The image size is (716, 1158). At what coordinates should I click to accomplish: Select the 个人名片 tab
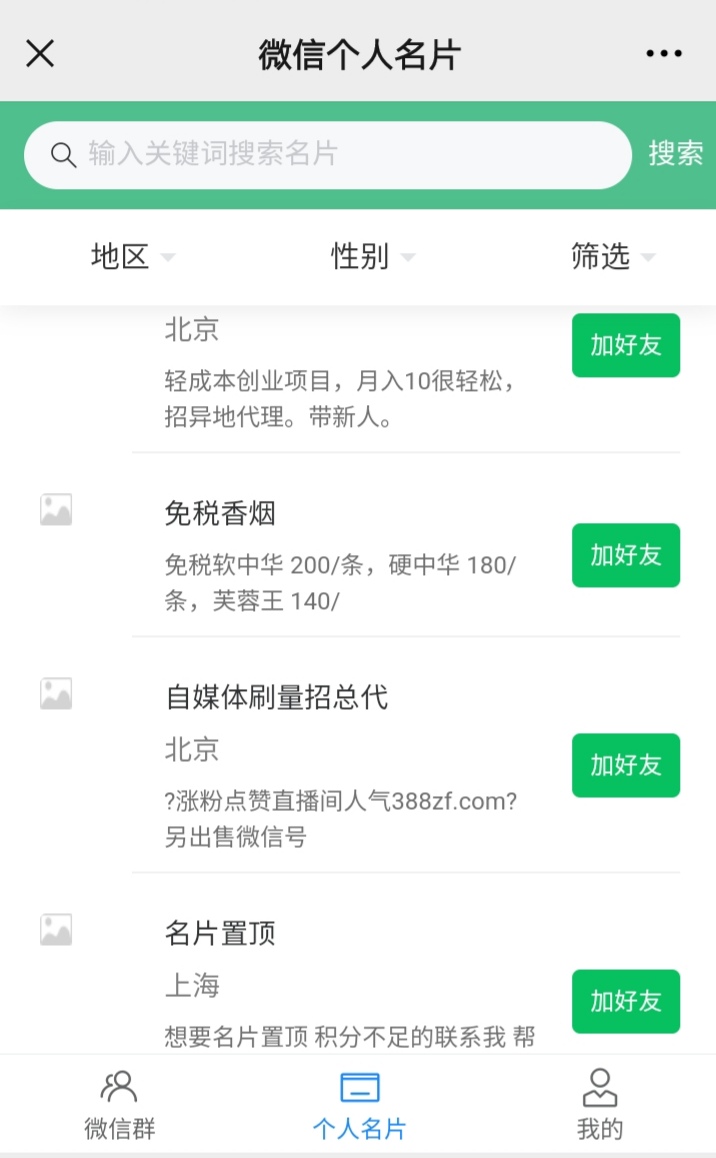pos(359,1105)
